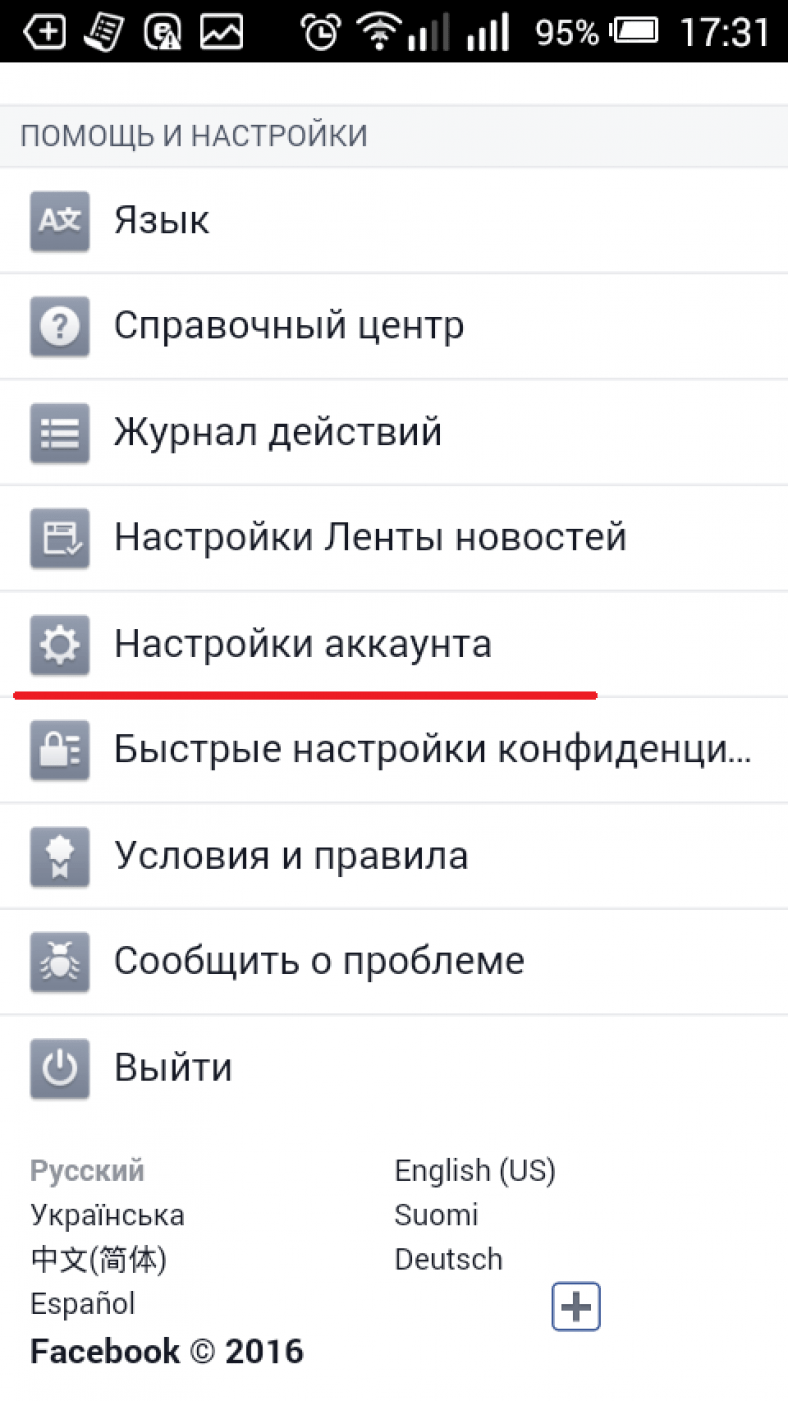Switch language to Suomi
788x1401 pixels.
(x=436, y=1216)
